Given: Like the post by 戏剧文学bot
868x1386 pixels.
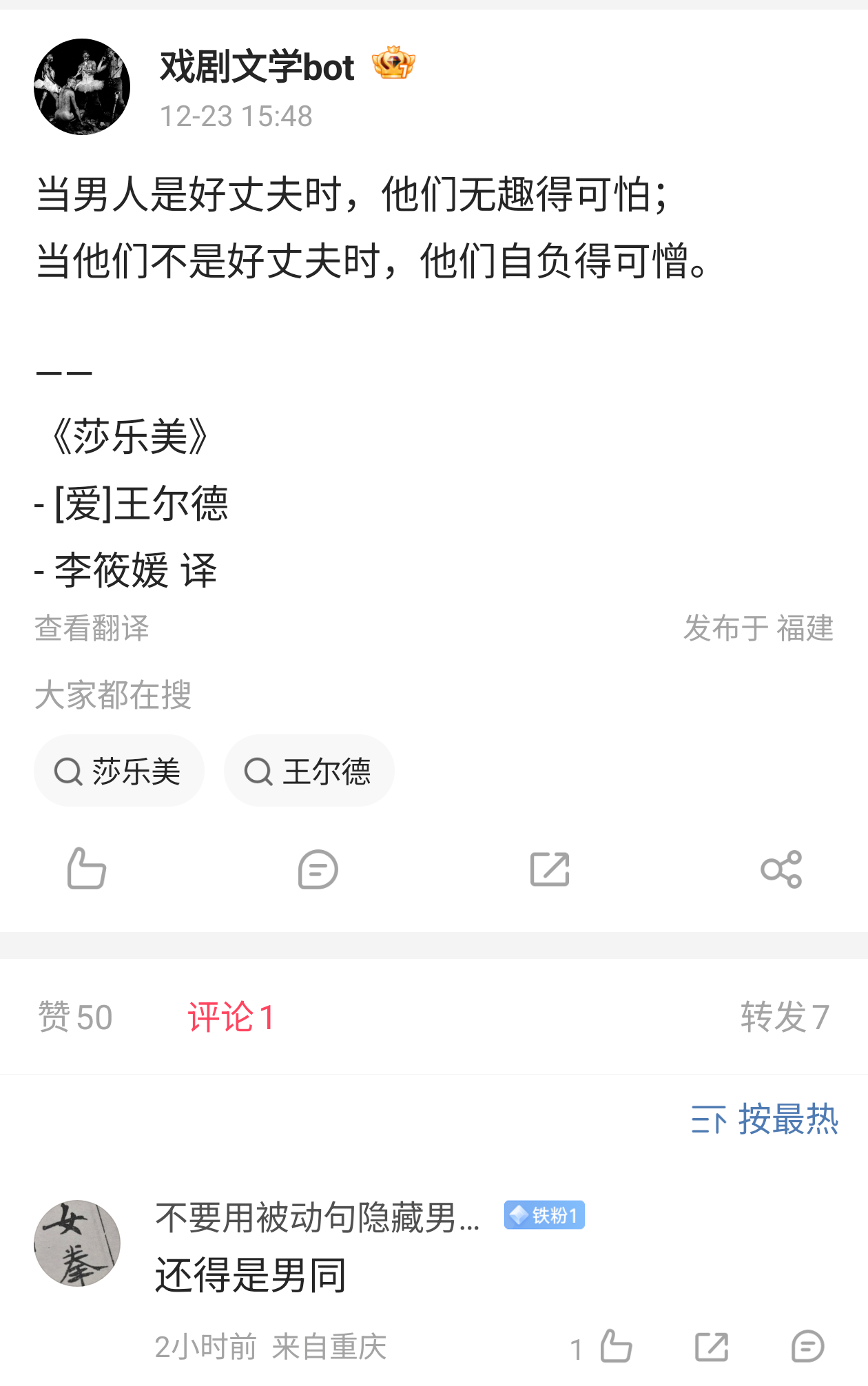Looking at the screenshot, I should pos(86,869).
